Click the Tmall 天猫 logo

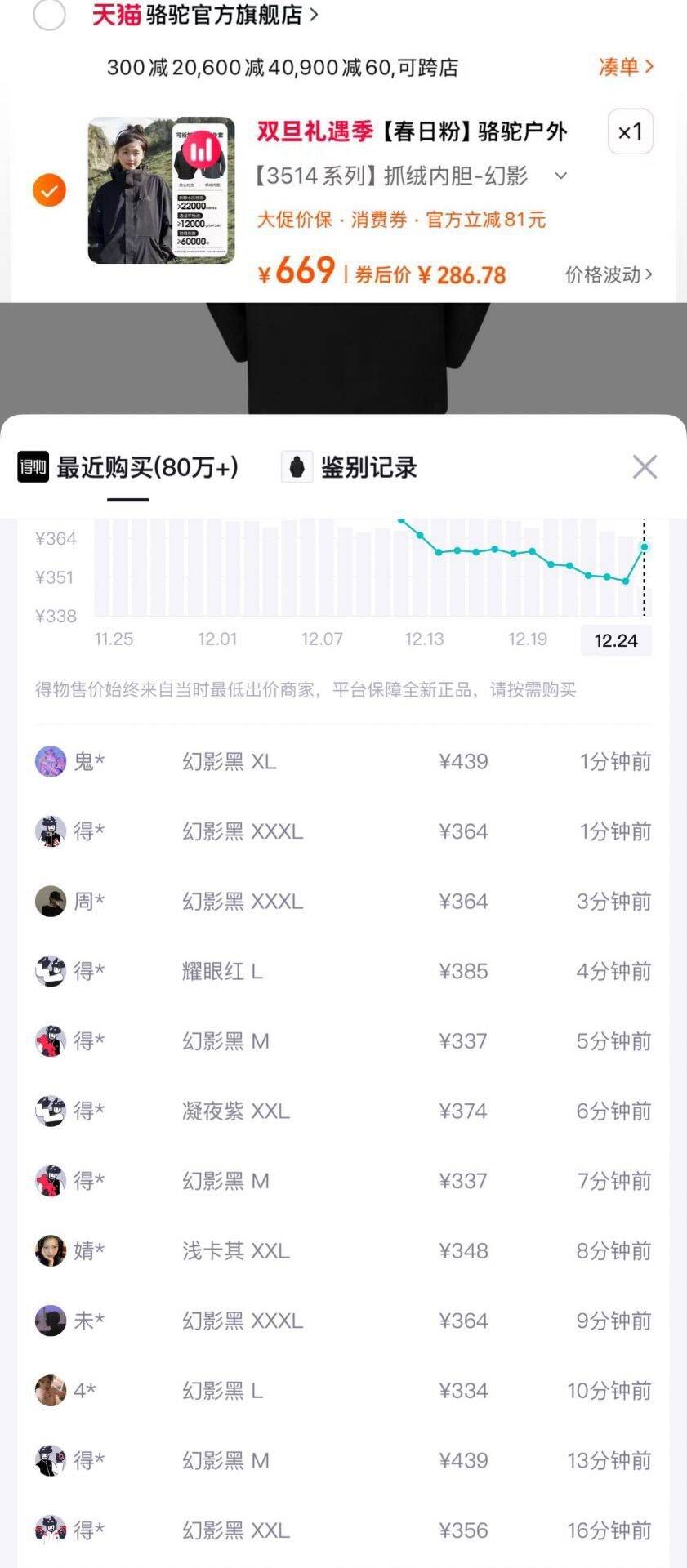click(x=114, y=13)
